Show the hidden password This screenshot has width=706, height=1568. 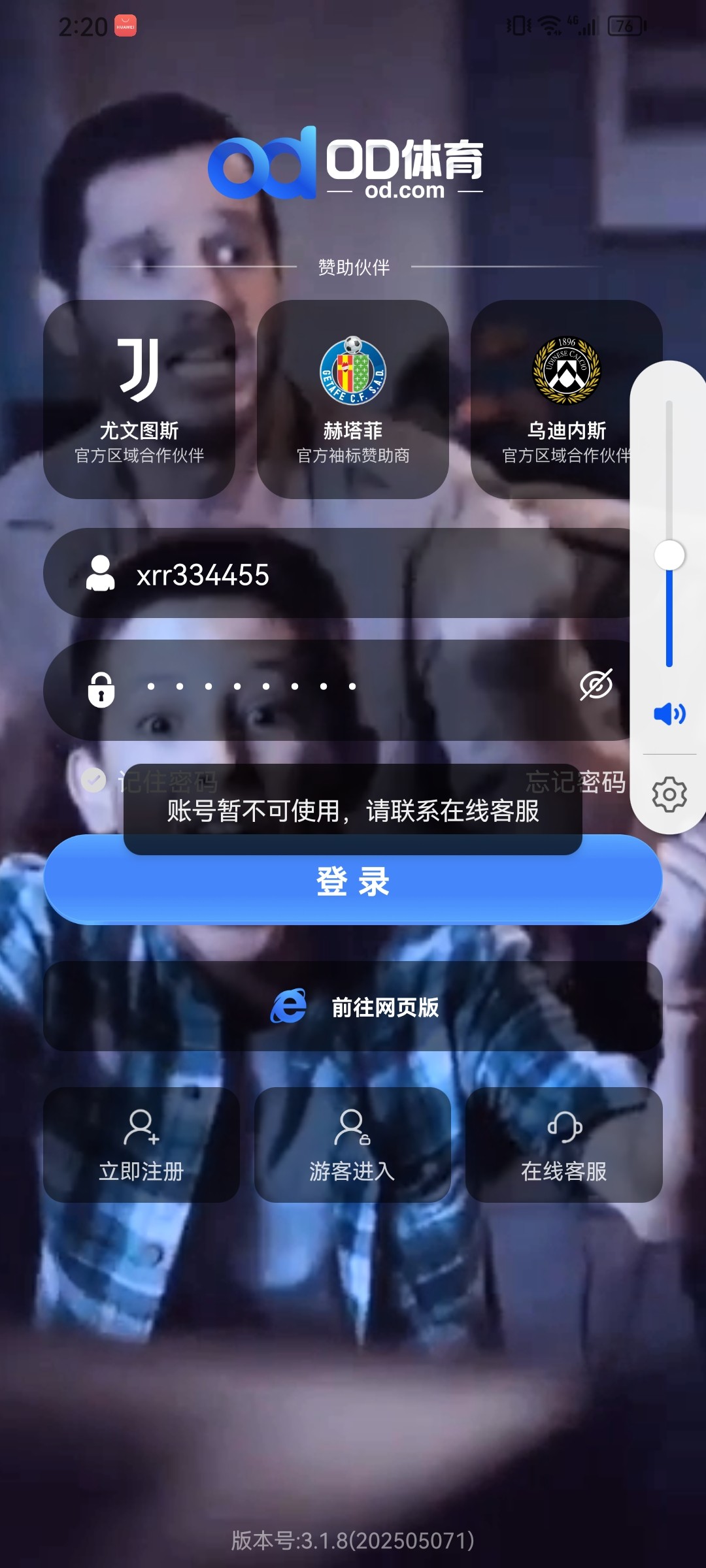click(596, 685)
